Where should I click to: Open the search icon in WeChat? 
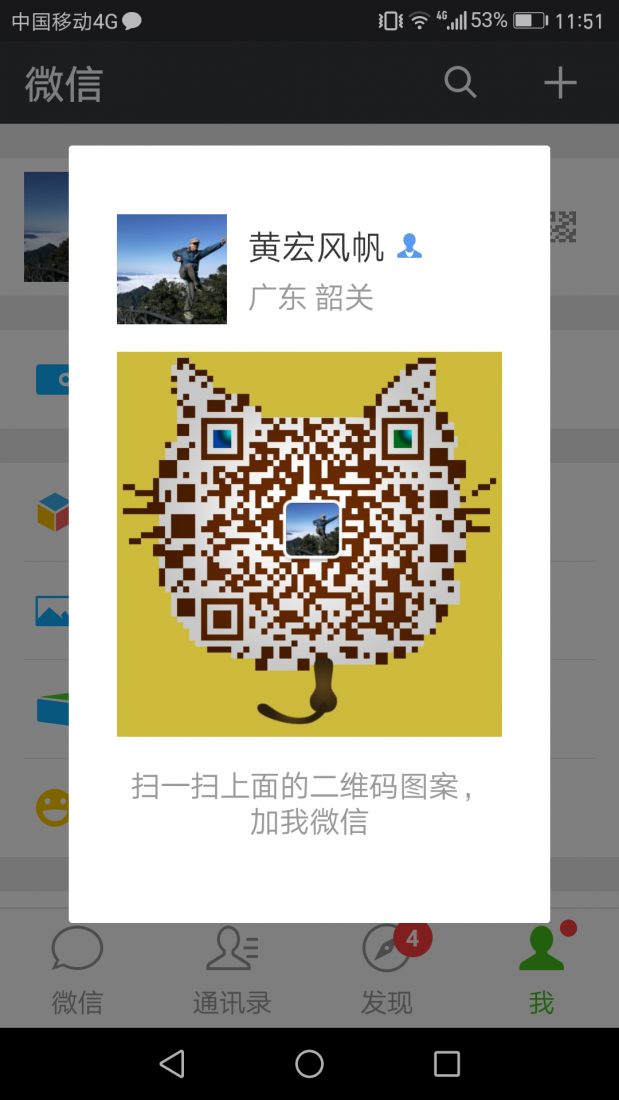[460, 83]
